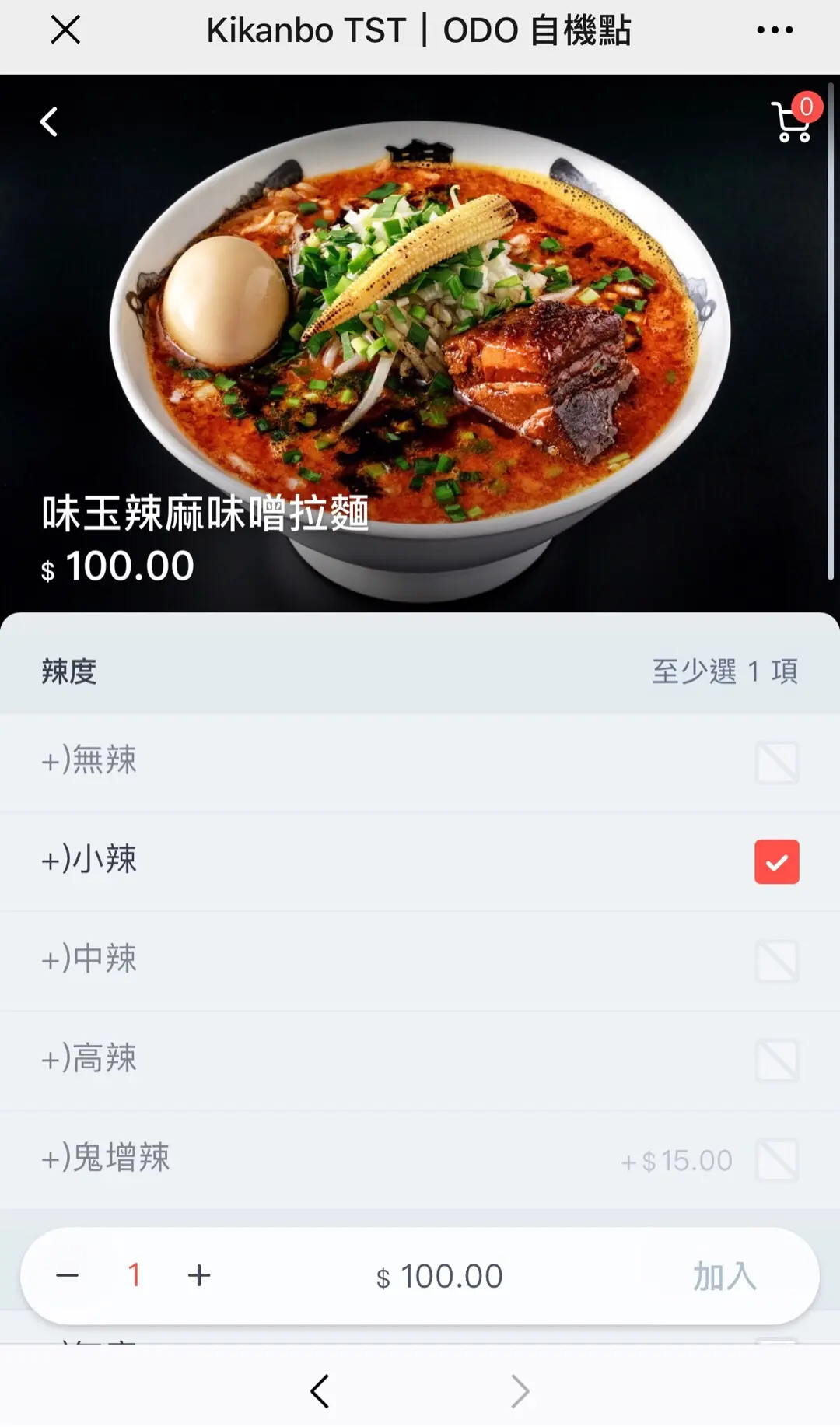This screenshot has height=1427, width=840.
Task: Select the 無辣 spice level
Action: tap(776, 763)
